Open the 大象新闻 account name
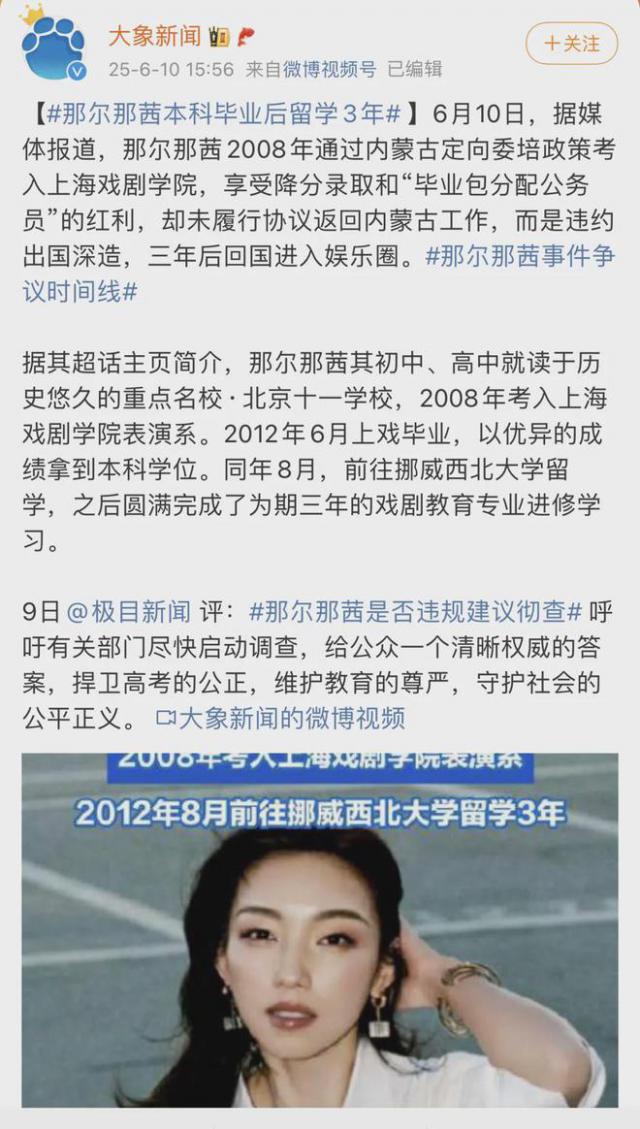The height and width of the screenshot is (1129, 640). [155, 35]
